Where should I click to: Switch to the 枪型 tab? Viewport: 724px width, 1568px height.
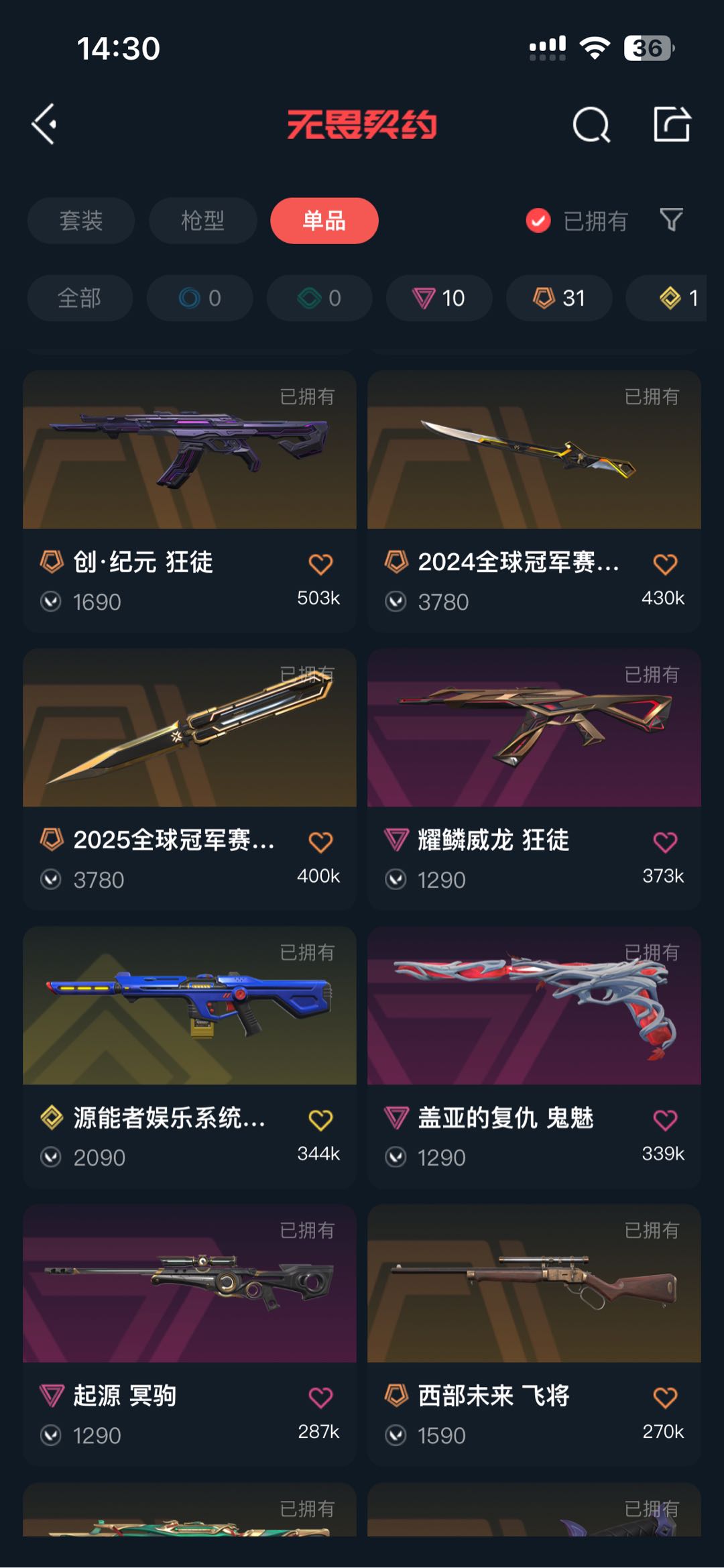202,221
